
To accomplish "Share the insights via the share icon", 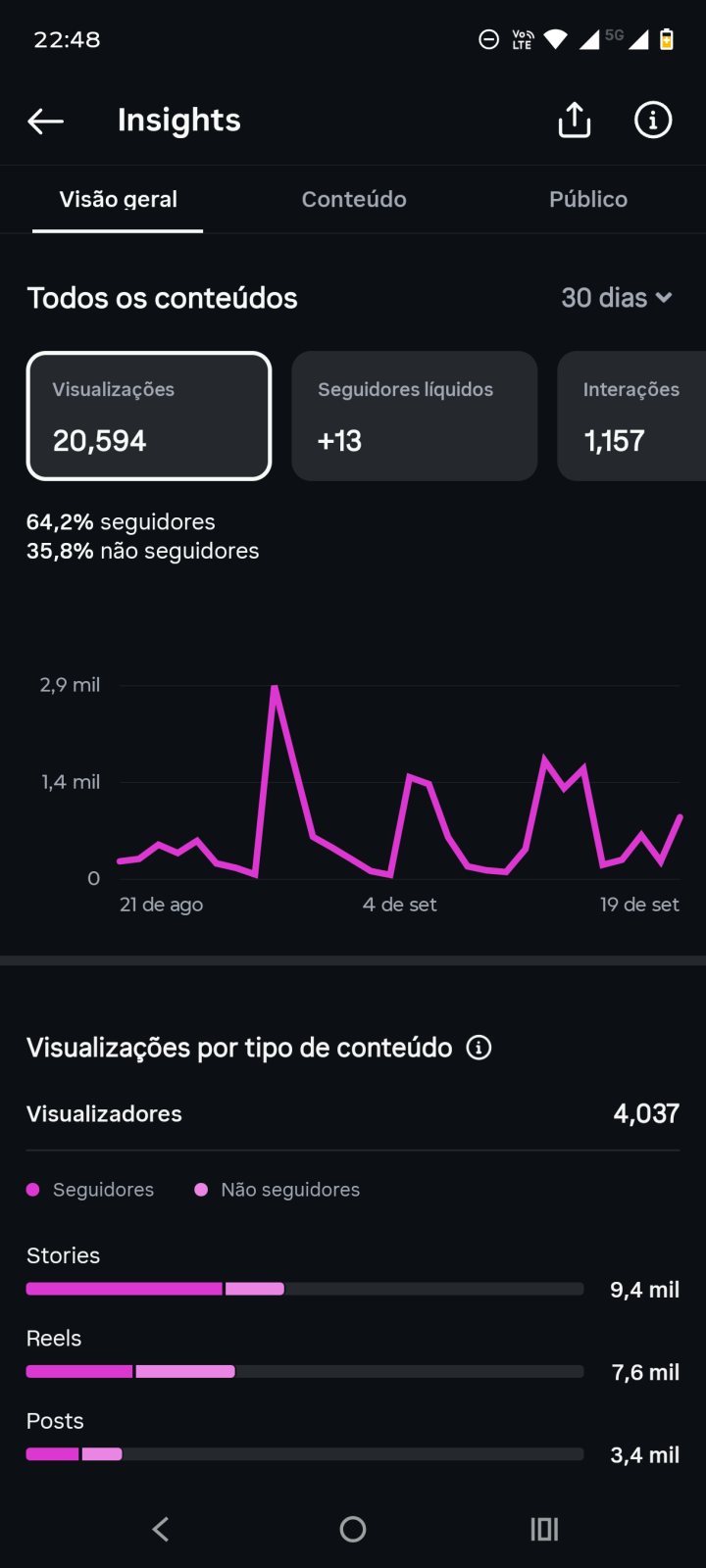I will [575, 120].
